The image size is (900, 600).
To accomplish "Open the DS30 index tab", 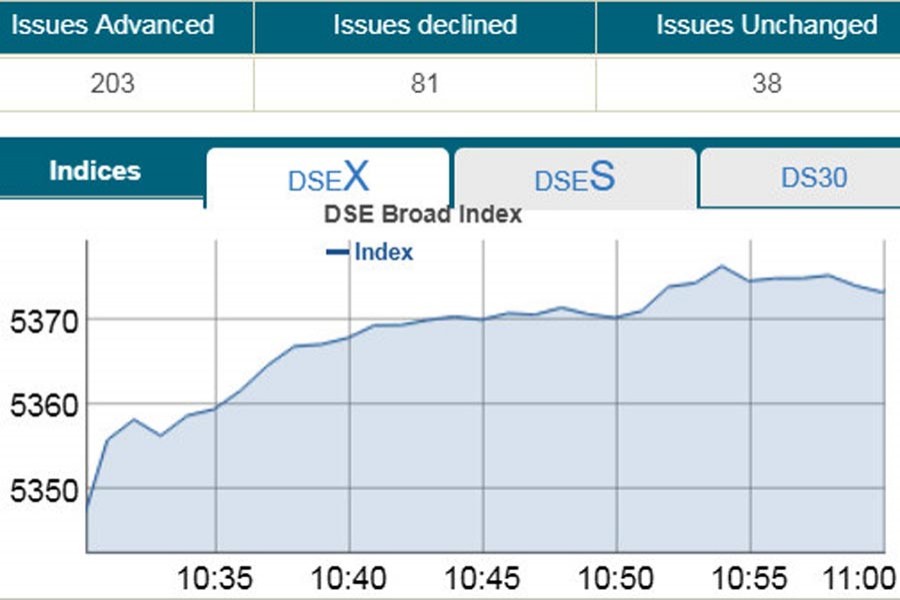I will pos(813,178).
